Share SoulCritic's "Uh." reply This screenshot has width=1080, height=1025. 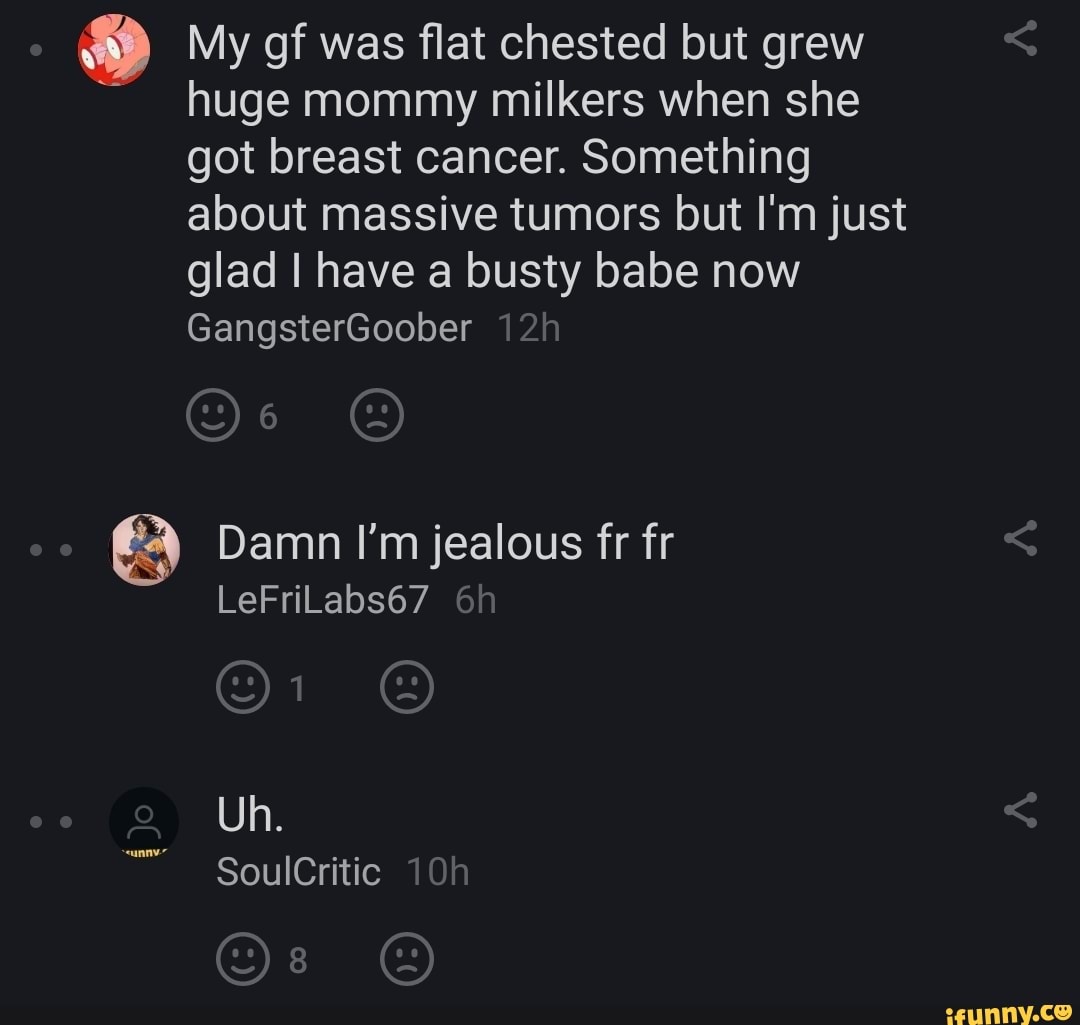pos(1019,811)
